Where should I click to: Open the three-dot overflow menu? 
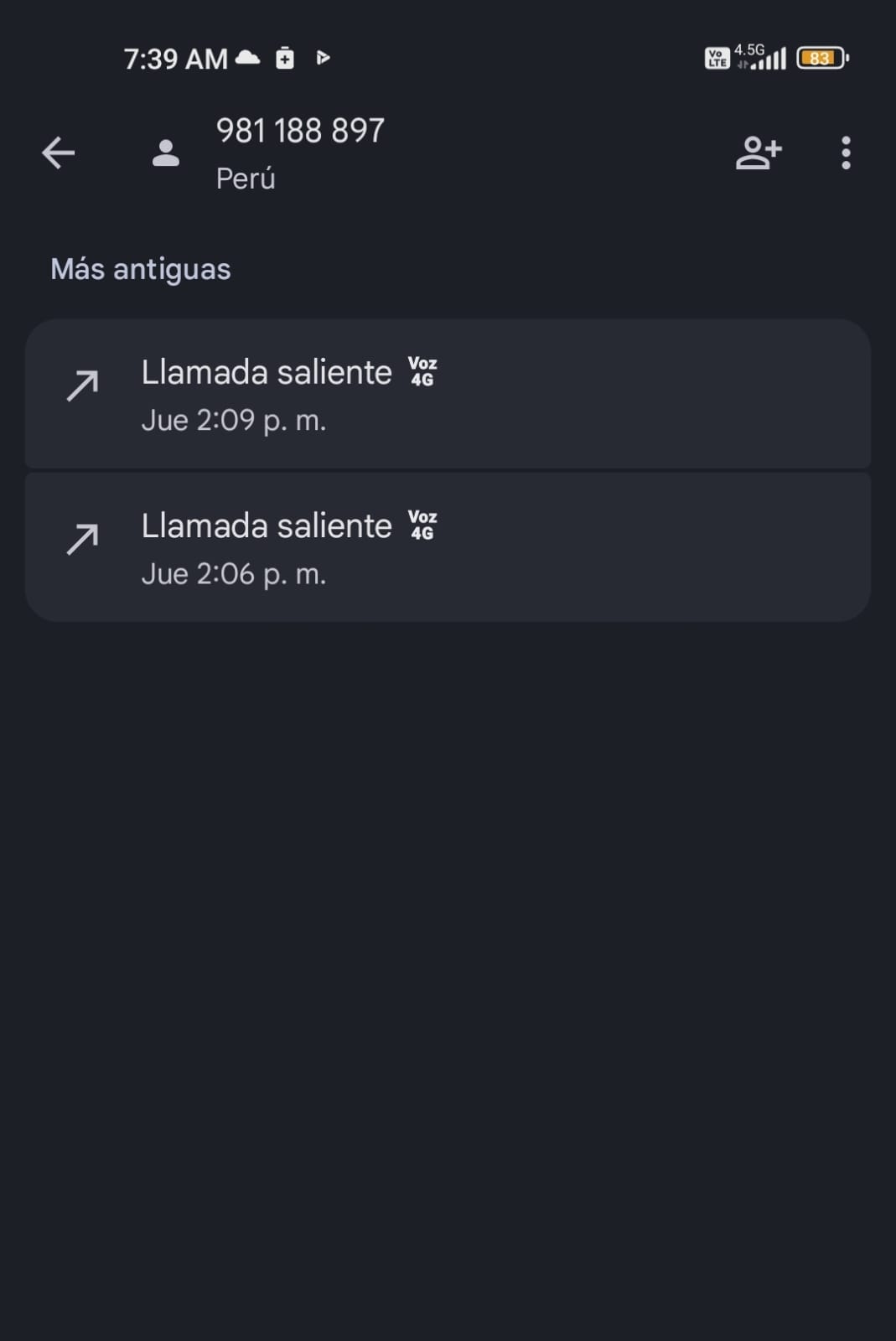[846, 153]
